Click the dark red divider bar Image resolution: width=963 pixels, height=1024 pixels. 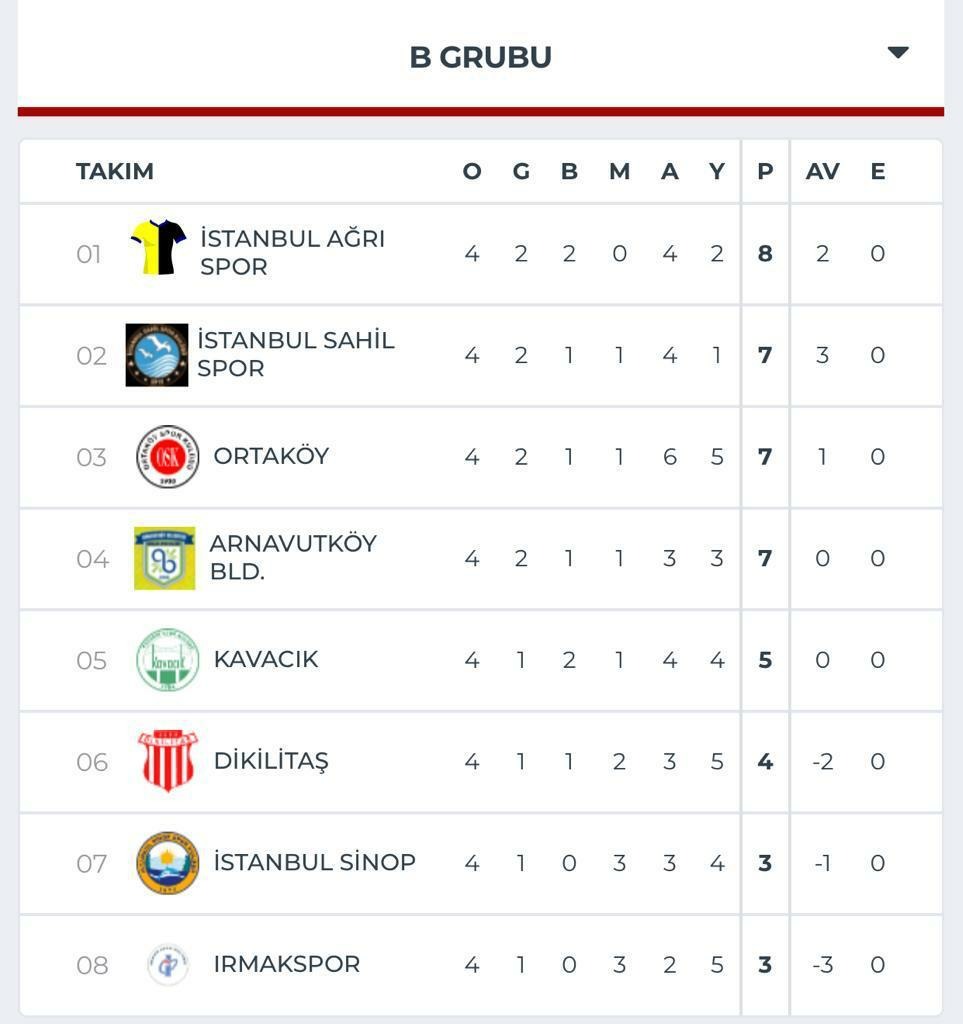(481, 104)
